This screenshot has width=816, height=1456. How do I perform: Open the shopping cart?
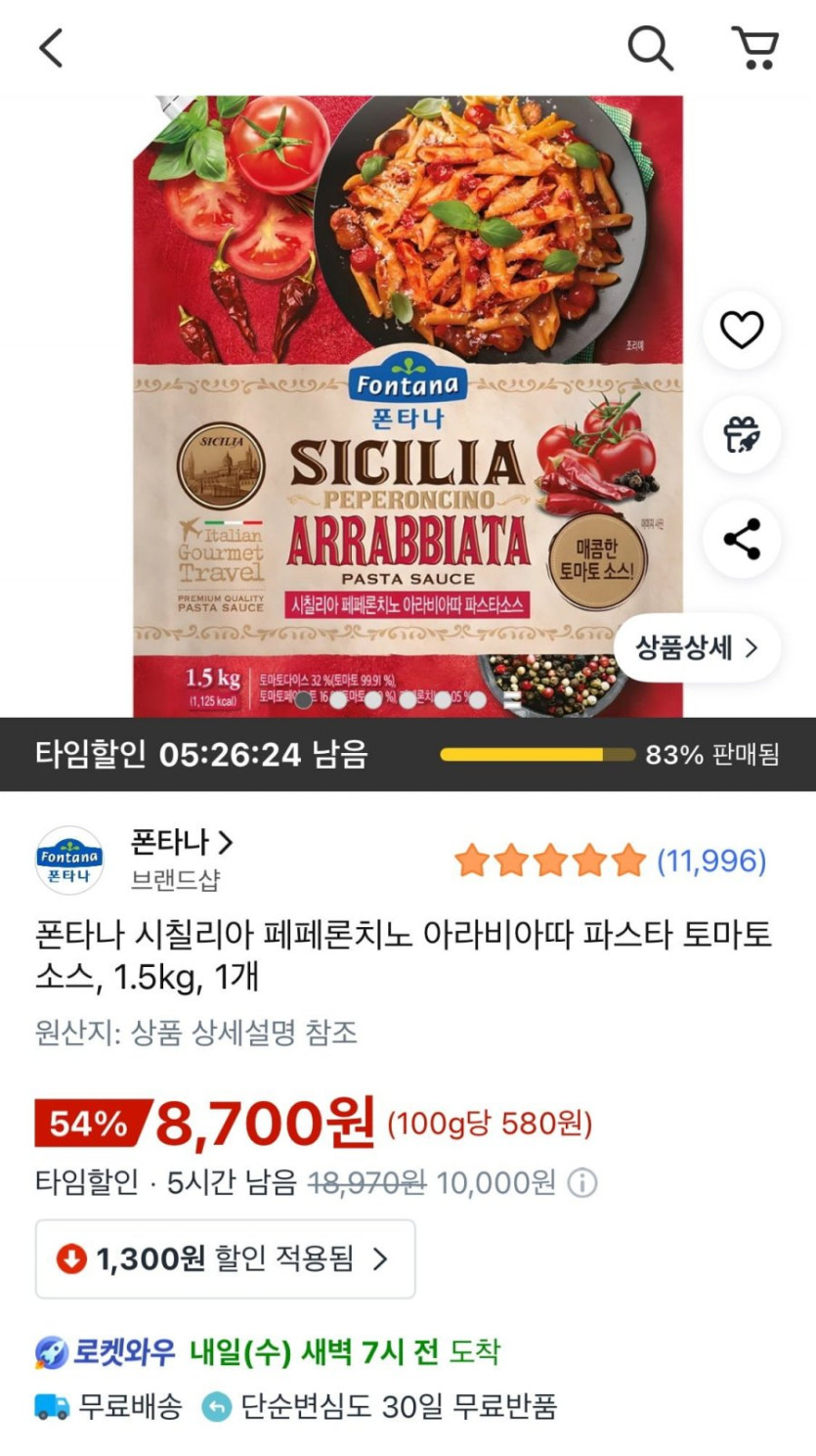pos(754,47)
